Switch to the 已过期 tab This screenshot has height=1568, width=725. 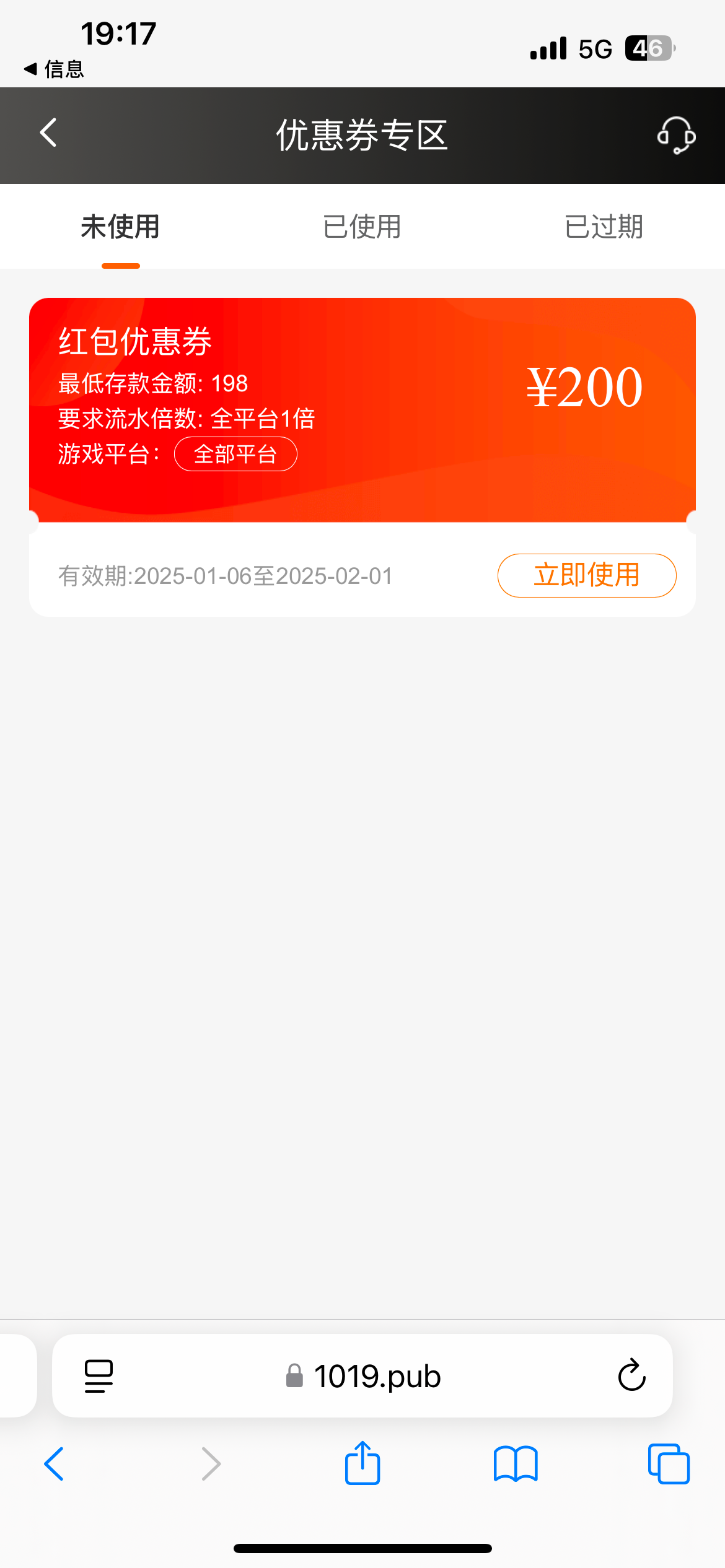[604, 227]
